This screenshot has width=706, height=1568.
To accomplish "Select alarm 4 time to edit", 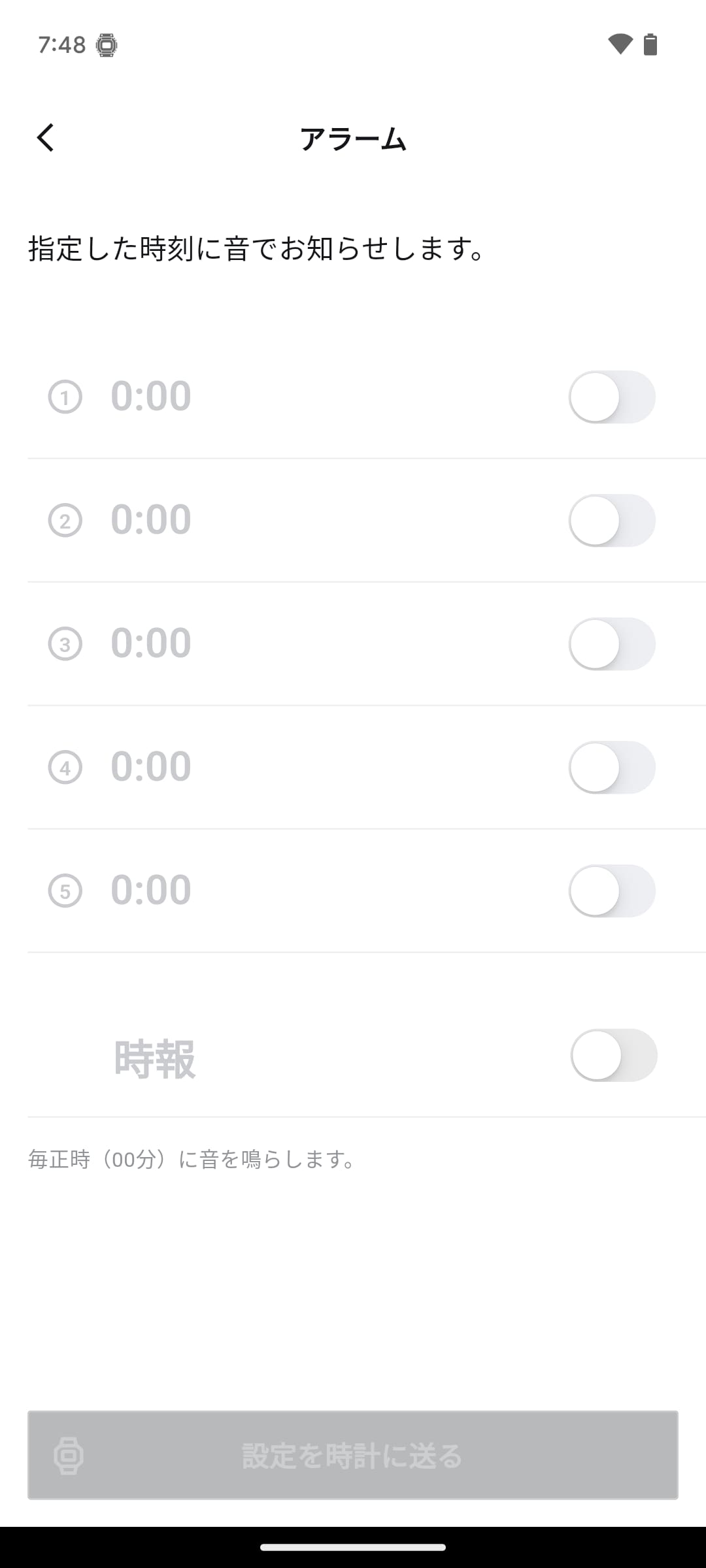I will coord(151,767).
